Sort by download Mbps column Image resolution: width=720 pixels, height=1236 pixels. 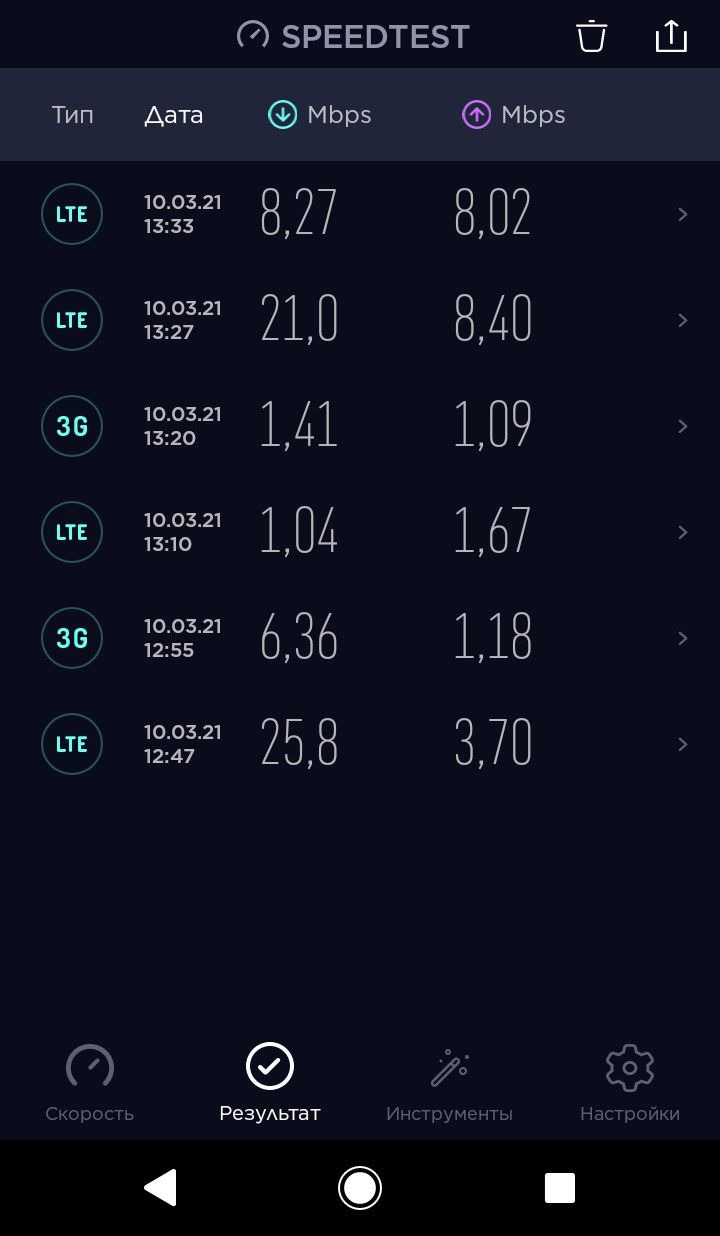320,115
